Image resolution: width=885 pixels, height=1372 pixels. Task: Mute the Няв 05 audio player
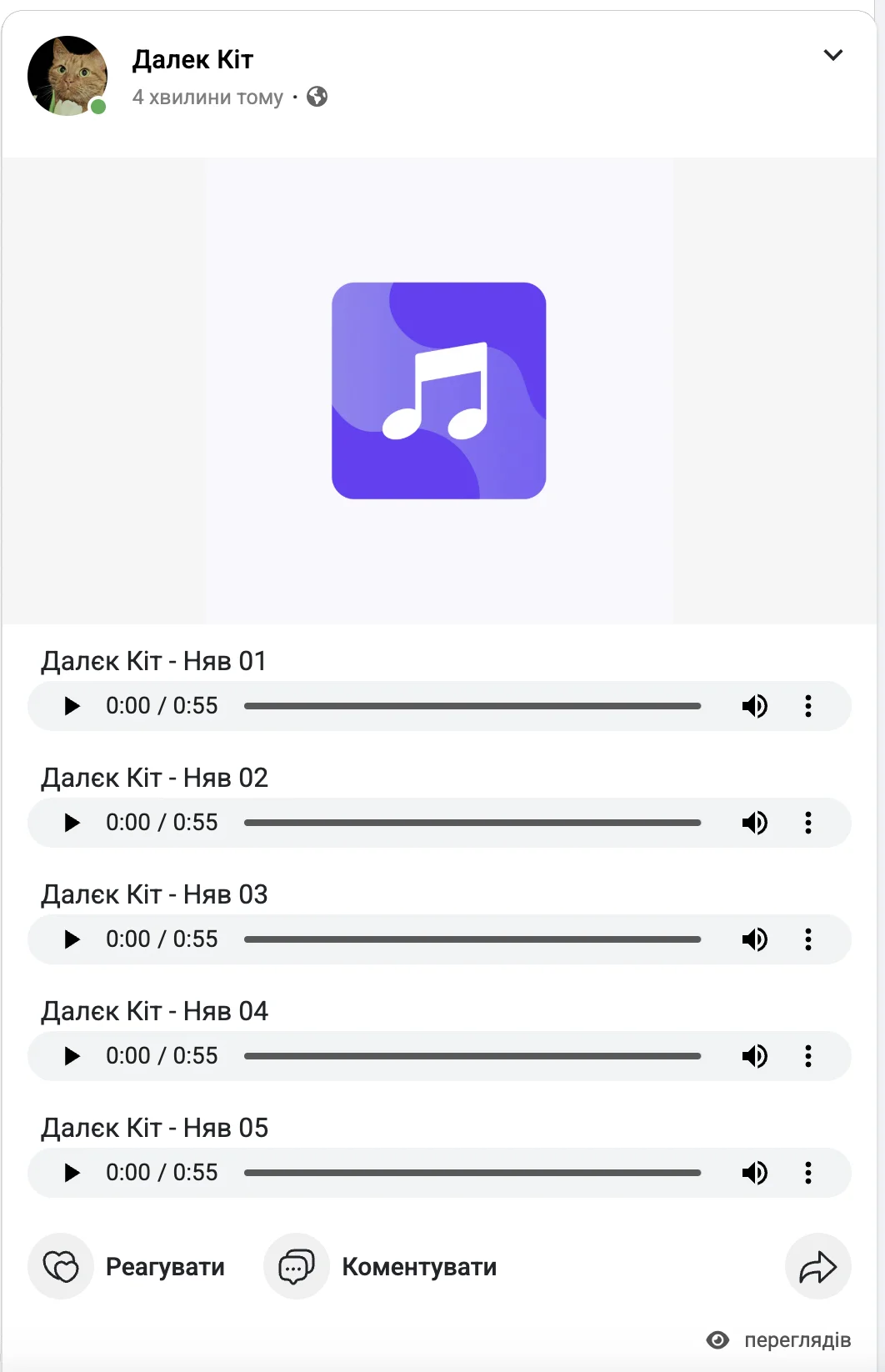pos(754,1173)
